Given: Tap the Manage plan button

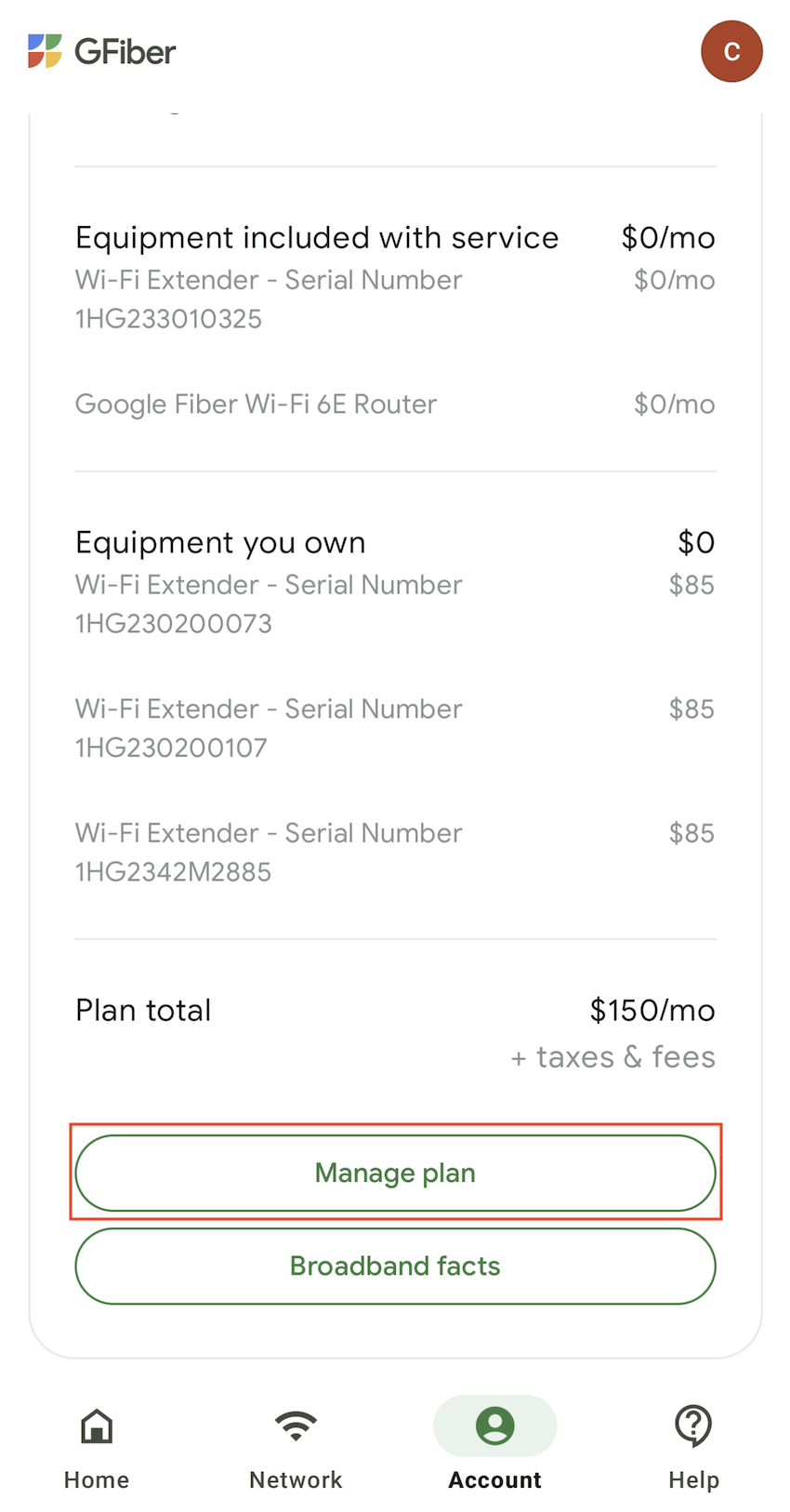Looking at the screenshot, I should [395, 1173].
